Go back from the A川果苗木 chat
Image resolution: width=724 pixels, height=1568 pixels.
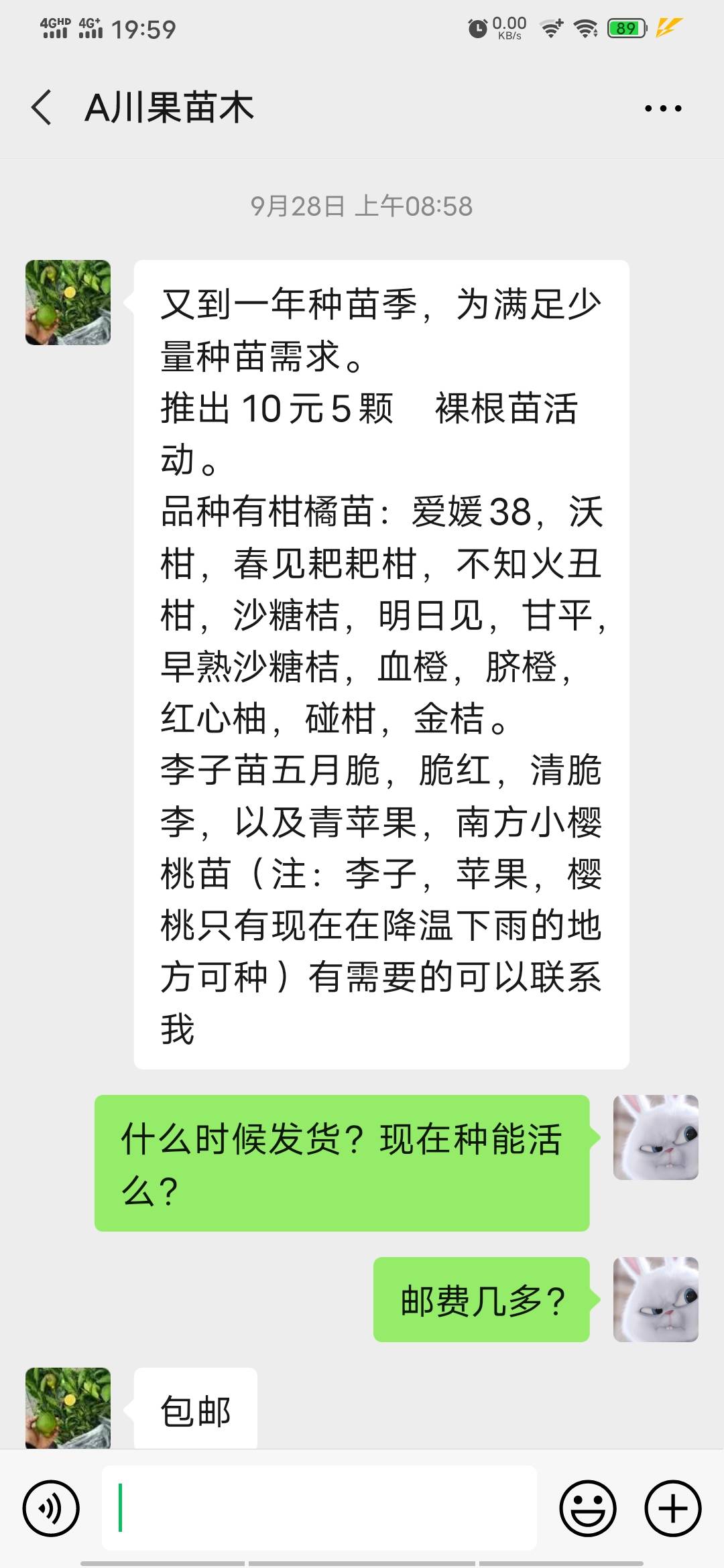42,108
